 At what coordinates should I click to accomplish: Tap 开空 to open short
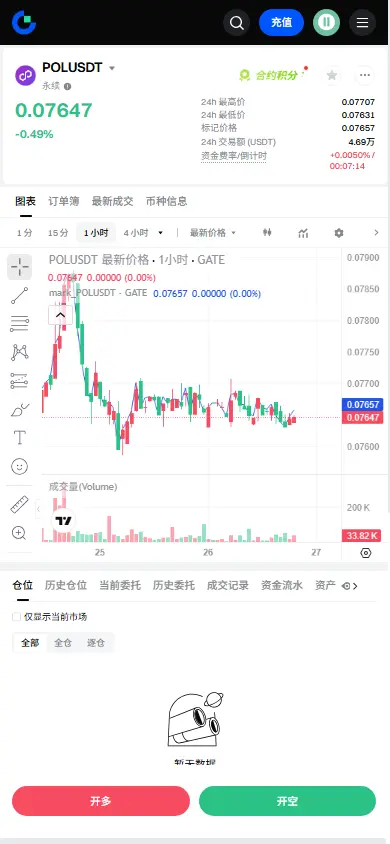tap(287, 801)
